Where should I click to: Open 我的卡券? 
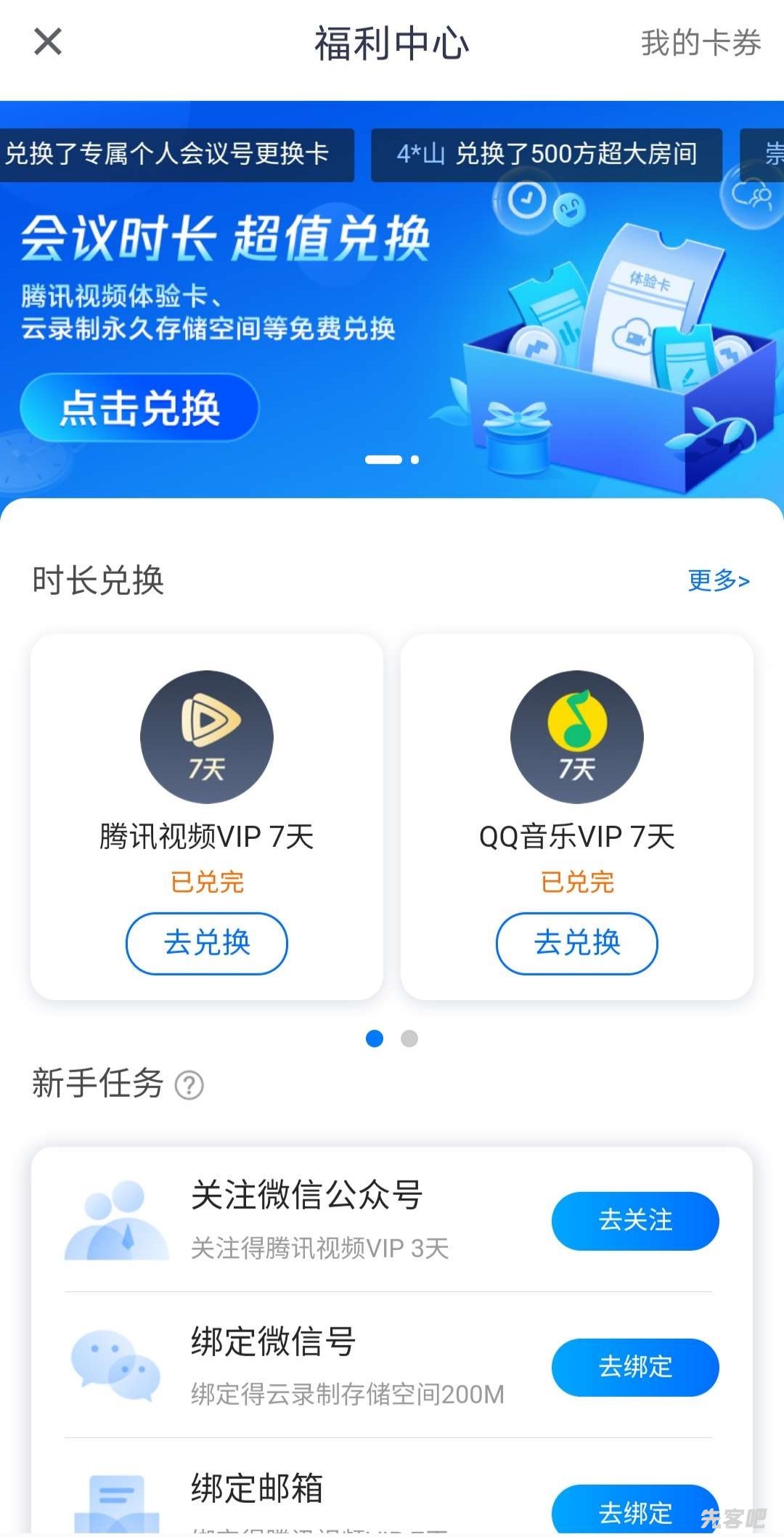pyautogui.click(x=700, y=44)
